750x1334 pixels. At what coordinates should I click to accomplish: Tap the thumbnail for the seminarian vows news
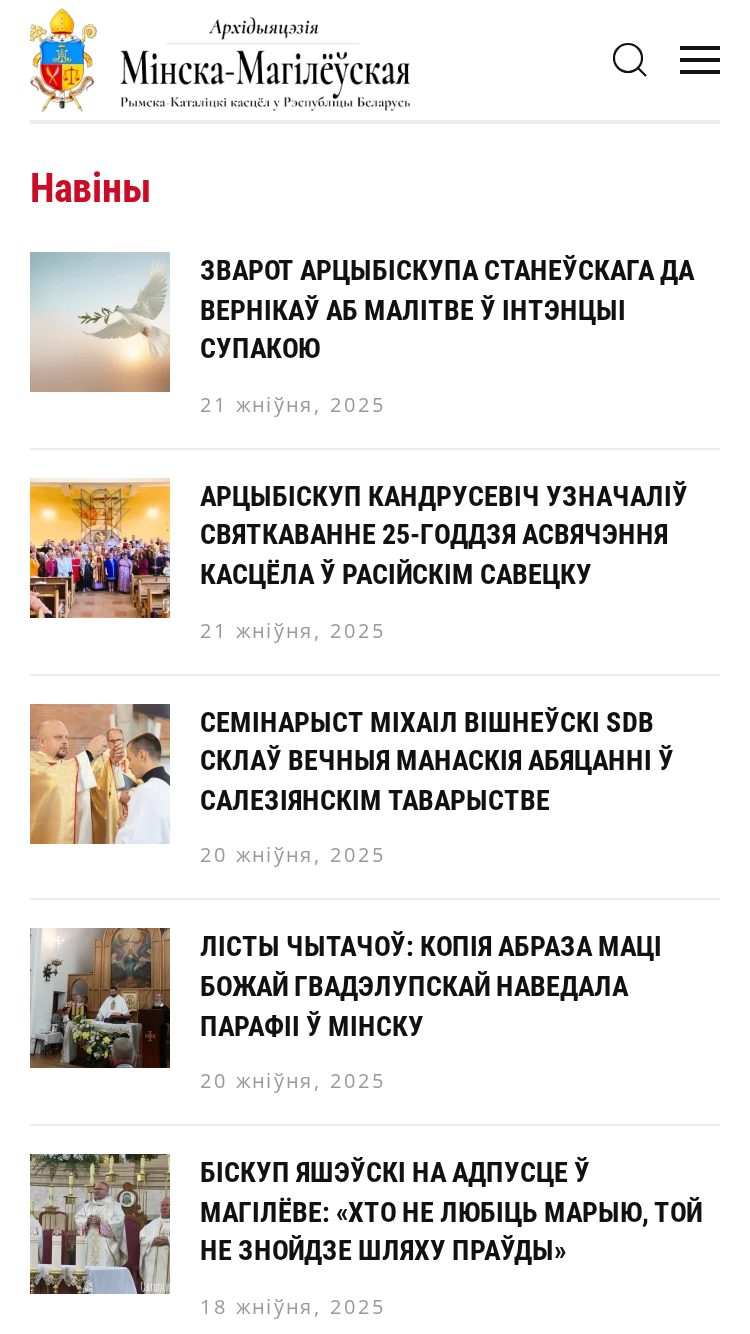(100, 774)
